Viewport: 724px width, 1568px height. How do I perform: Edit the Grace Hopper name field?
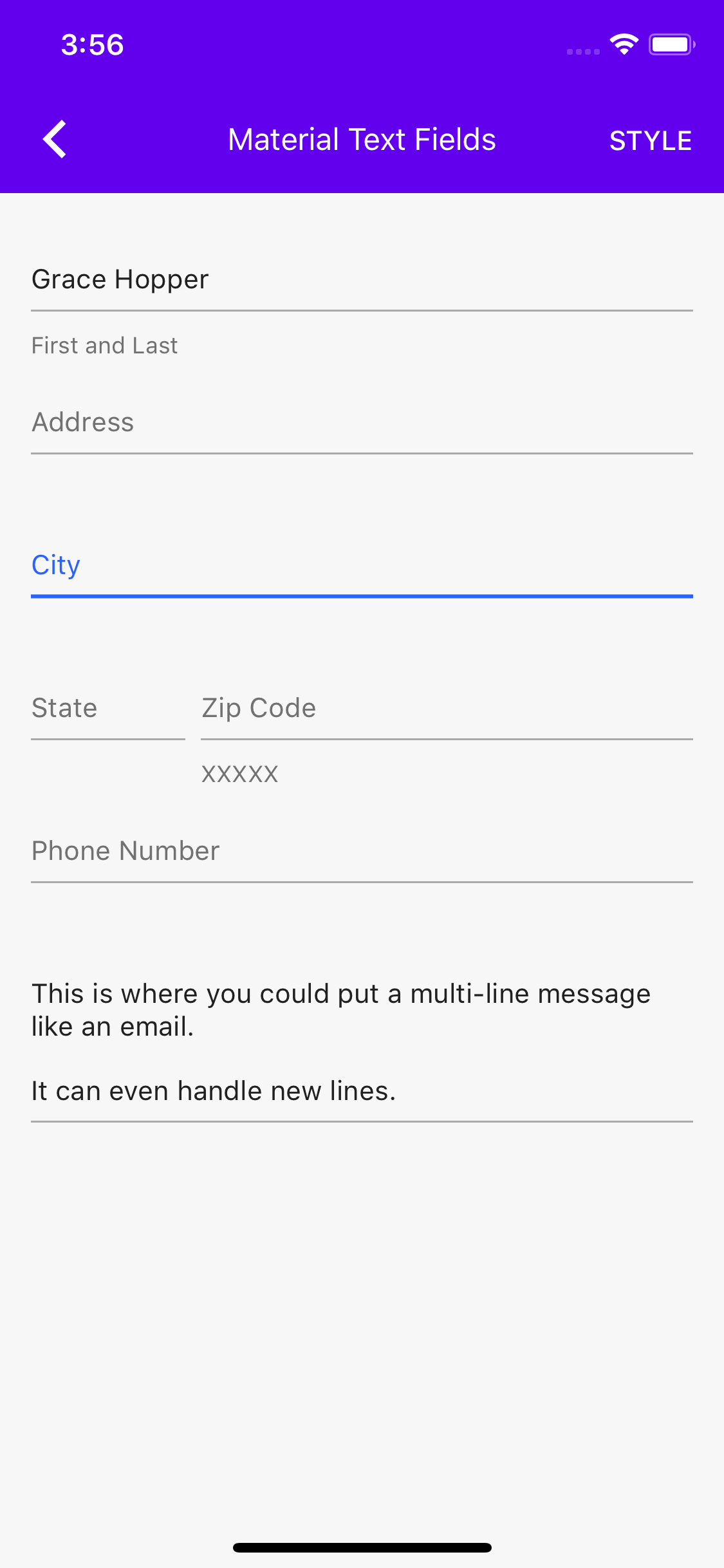[360, 280]
